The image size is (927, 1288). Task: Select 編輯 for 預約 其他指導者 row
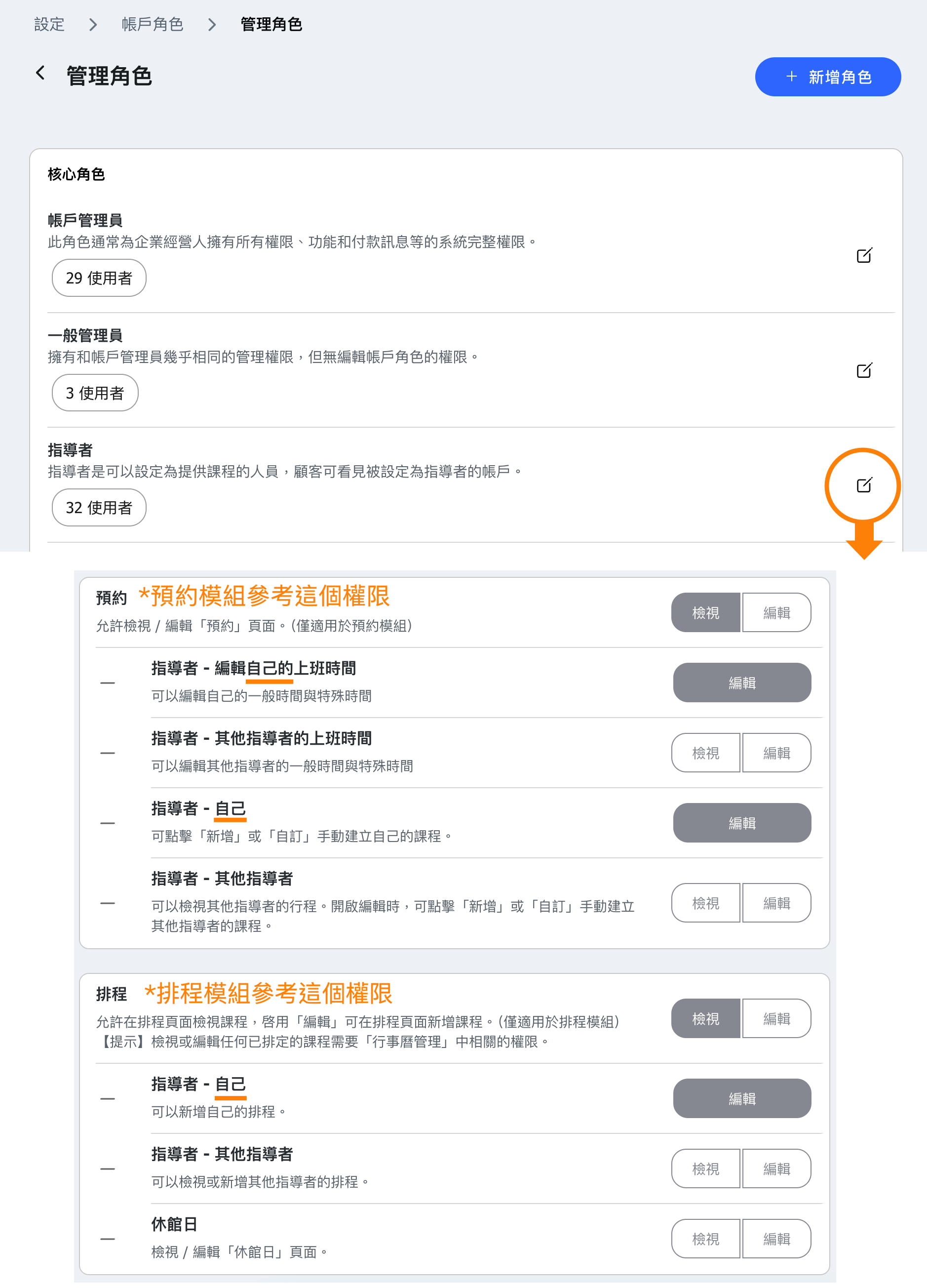point(776,903)
